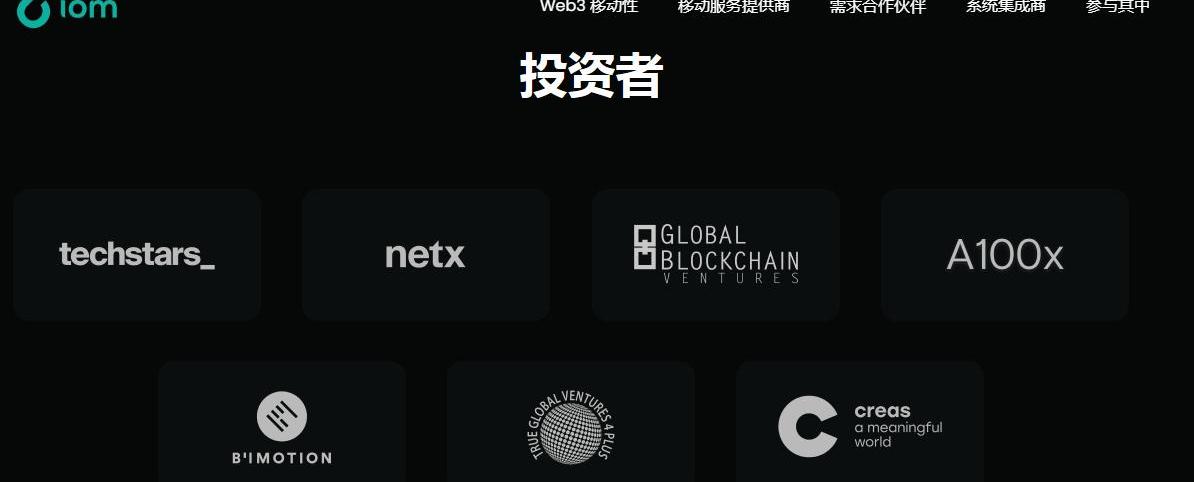Open True Global Ventures 4 Plus card
1194x482 pixels.
click(x=570, y=425)
